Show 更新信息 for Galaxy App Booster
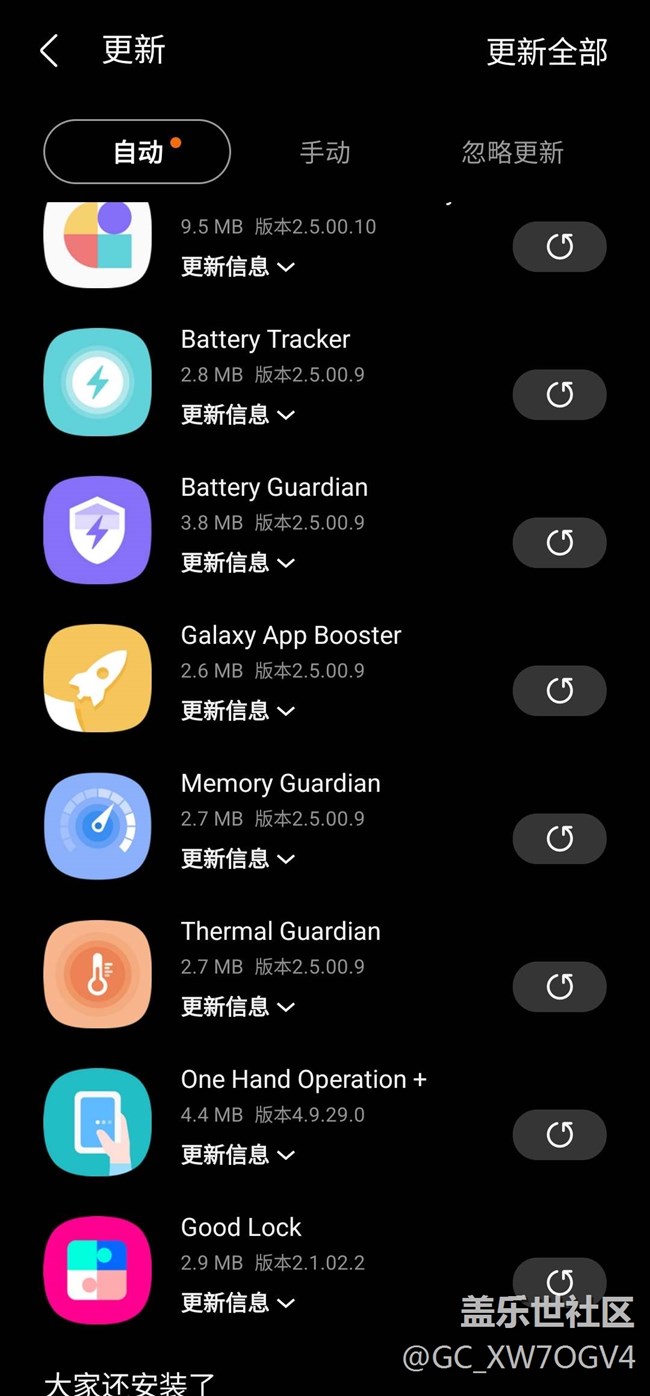 coord(237,710)
